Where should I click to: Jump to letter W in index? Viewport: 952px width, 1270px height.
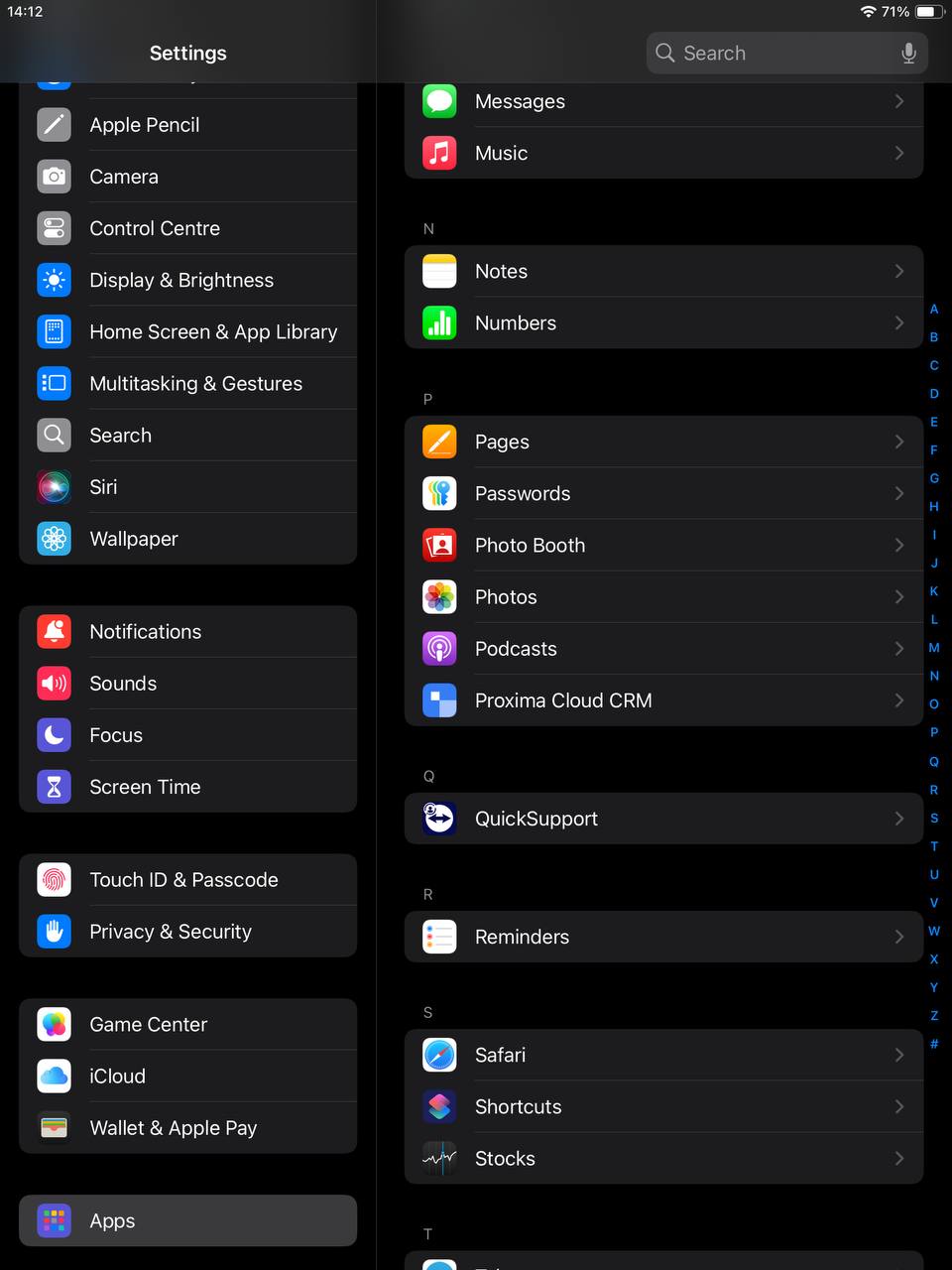(x=934, y=931)
